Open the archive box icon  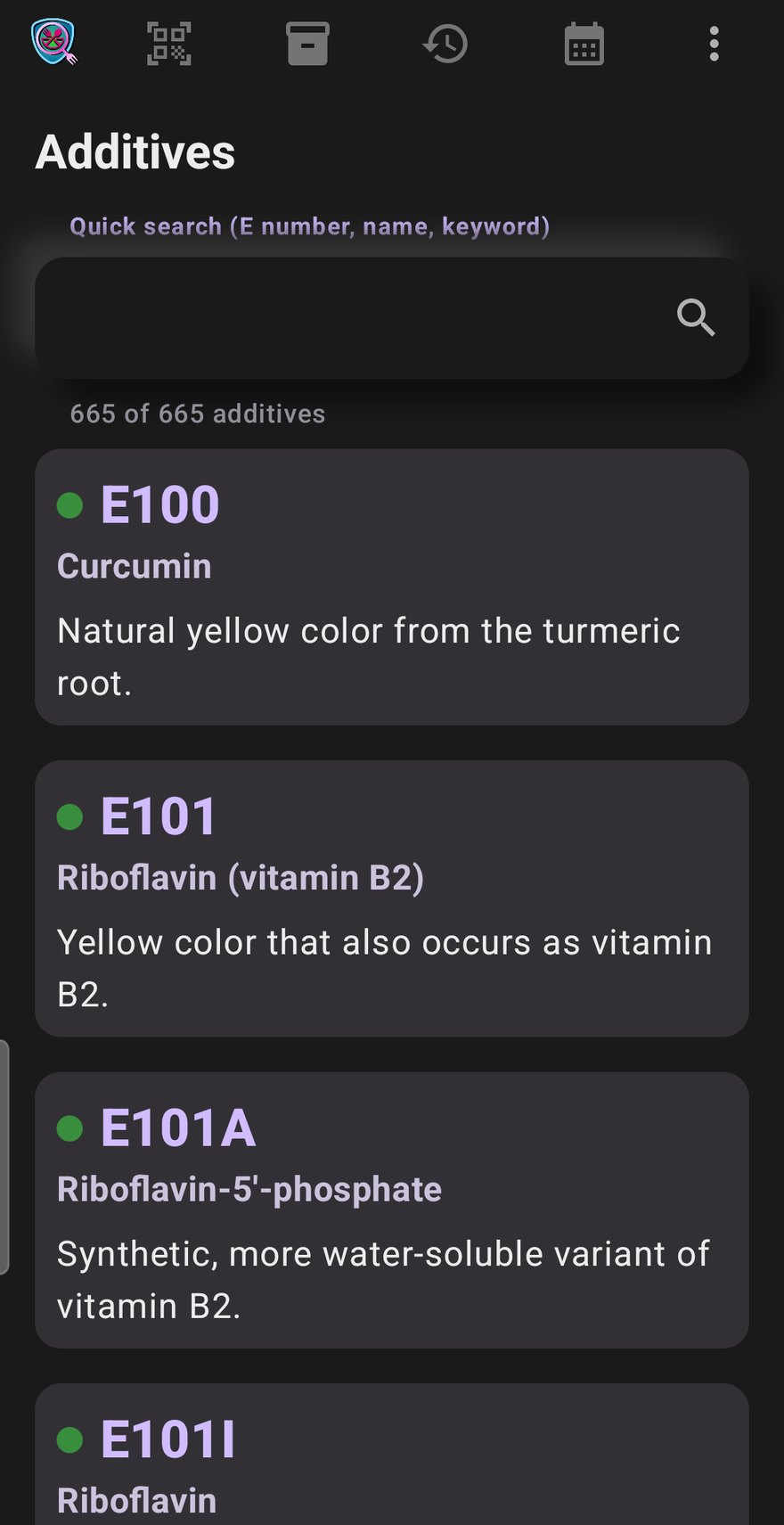(x=307, y=44)
